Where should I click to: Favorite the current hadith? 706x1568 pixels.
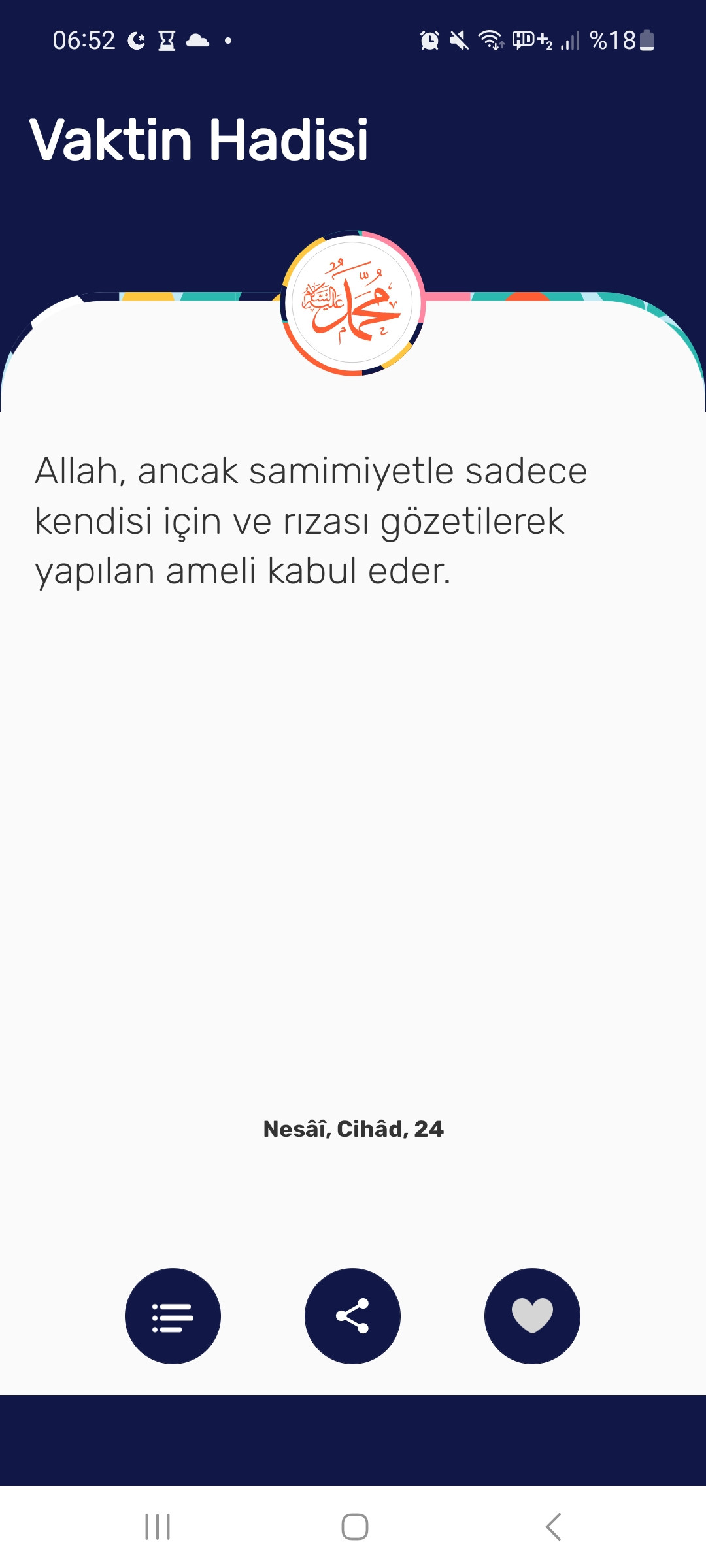point(532,1317)
